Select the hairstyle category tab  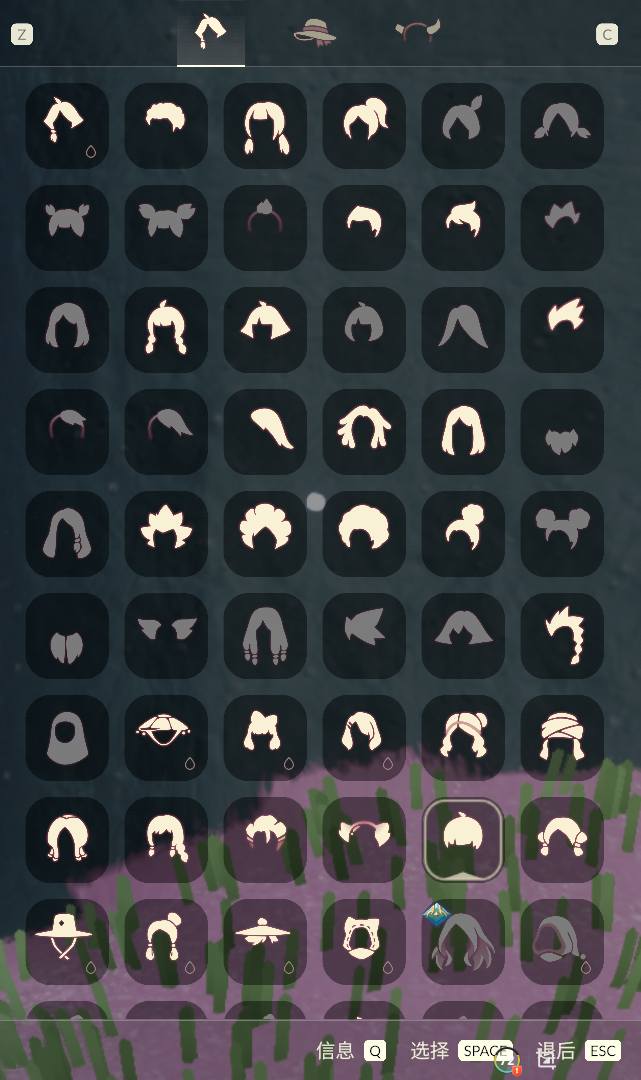(x=210, y=33)
